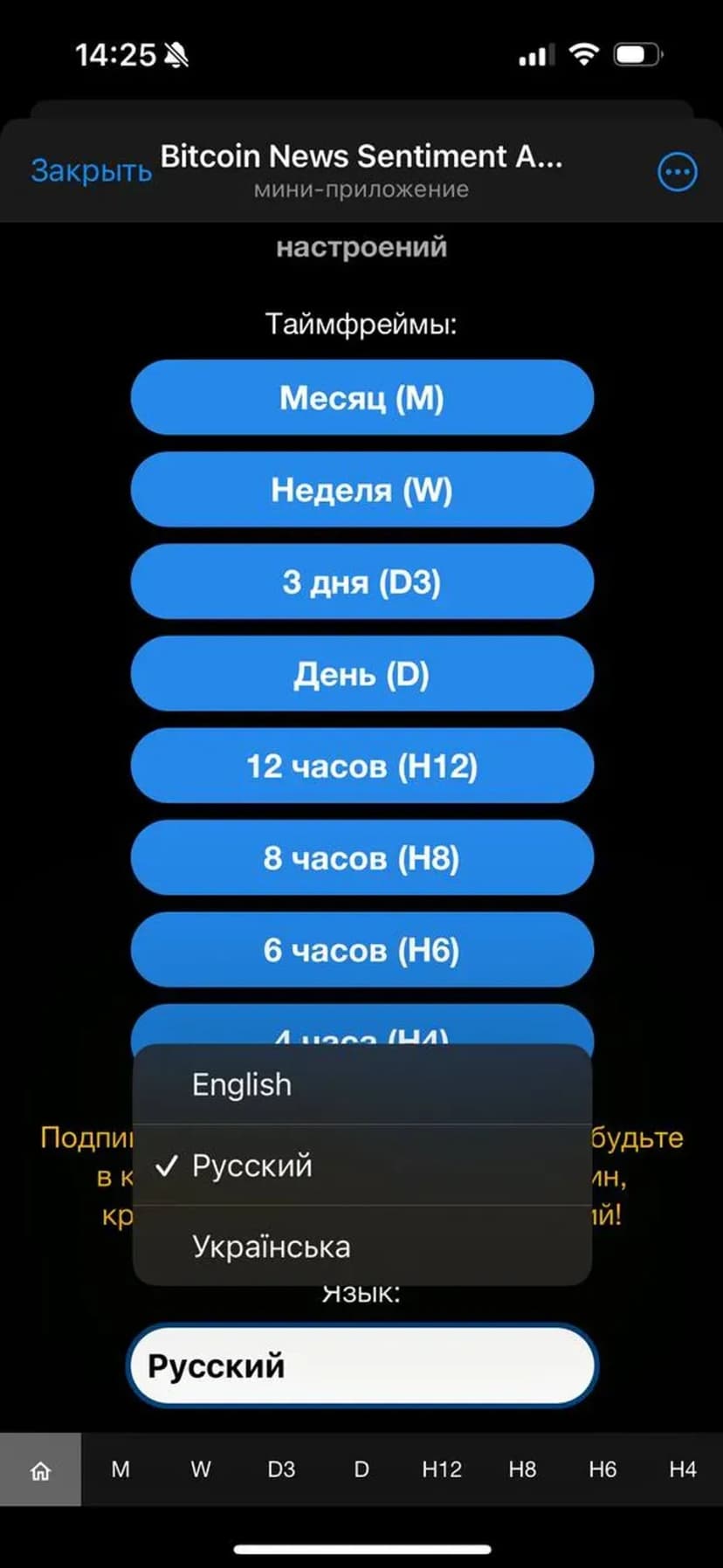Open the 6 часов (H6) timeframe
723x1568 pixels.
361,950
